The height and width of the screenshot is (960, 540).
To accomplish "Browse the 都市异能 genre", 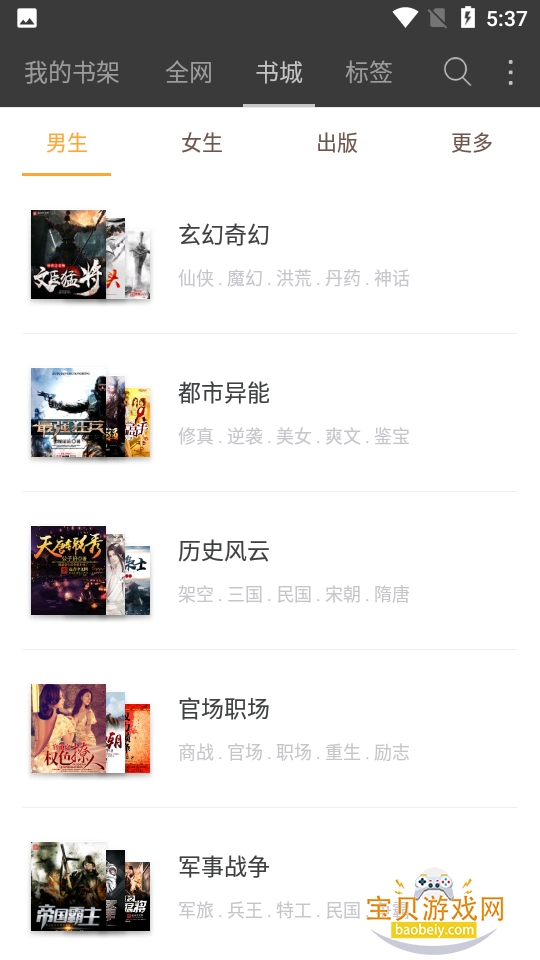I will [270, 413].
